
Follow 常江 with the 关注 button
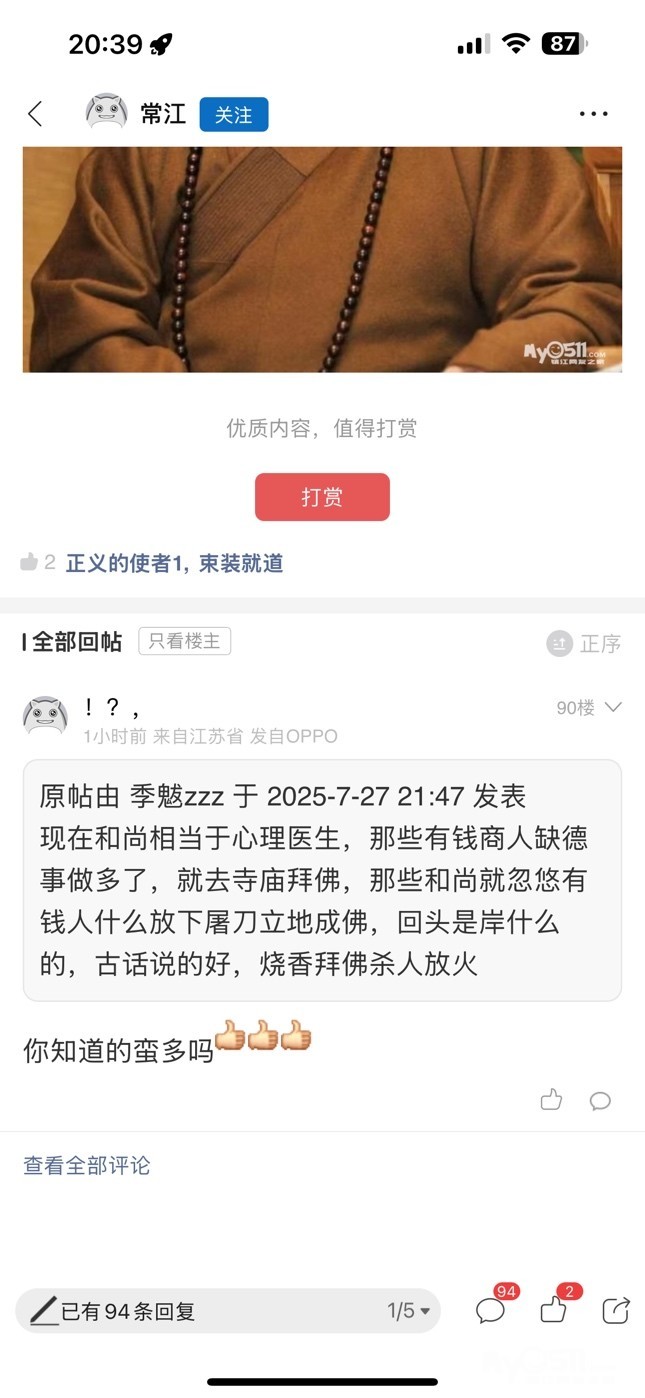pyautogui.click(x=234, y=115)
